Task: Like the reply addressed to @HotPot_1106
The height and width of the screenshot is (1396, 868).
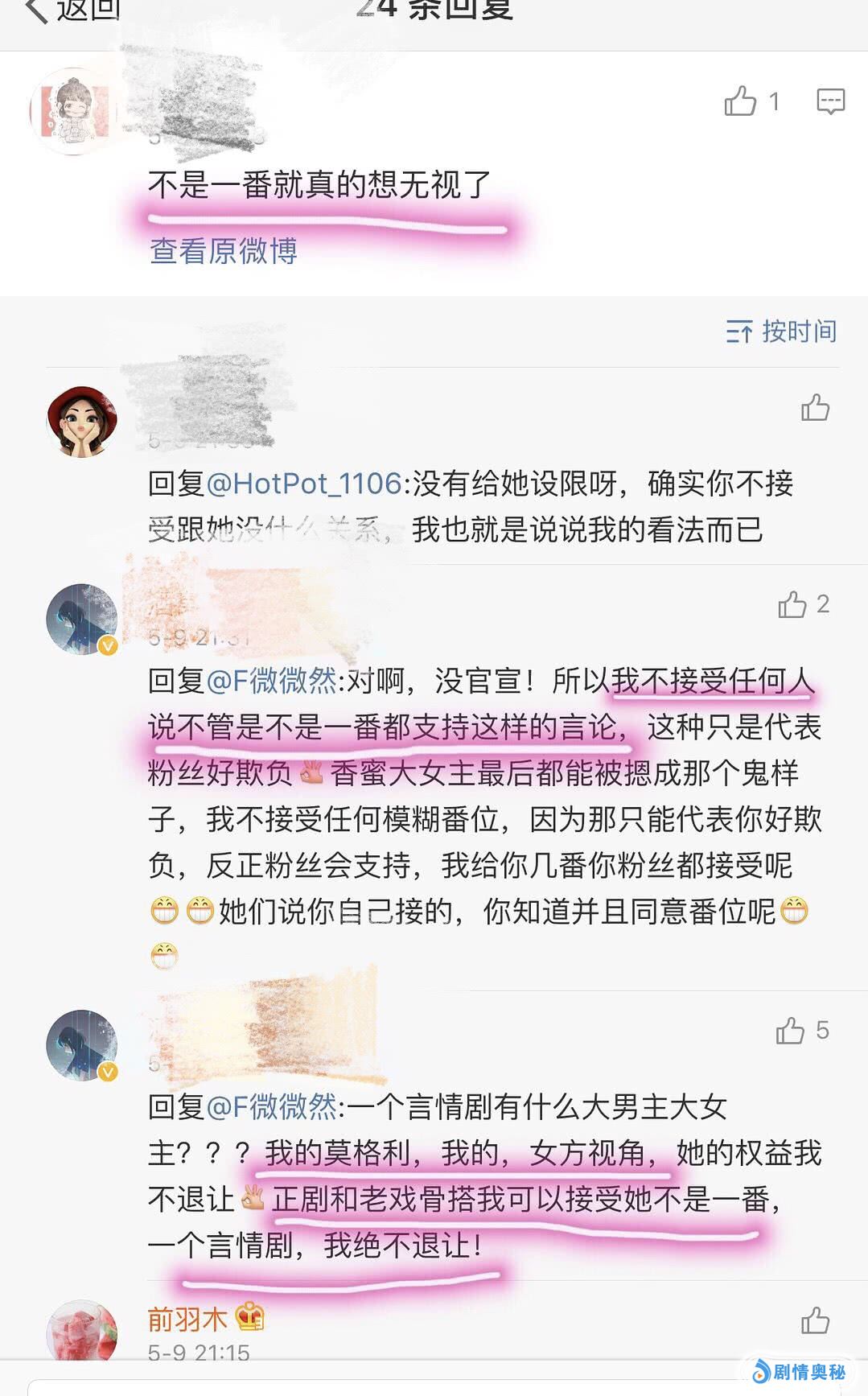Action: point(815,408)
